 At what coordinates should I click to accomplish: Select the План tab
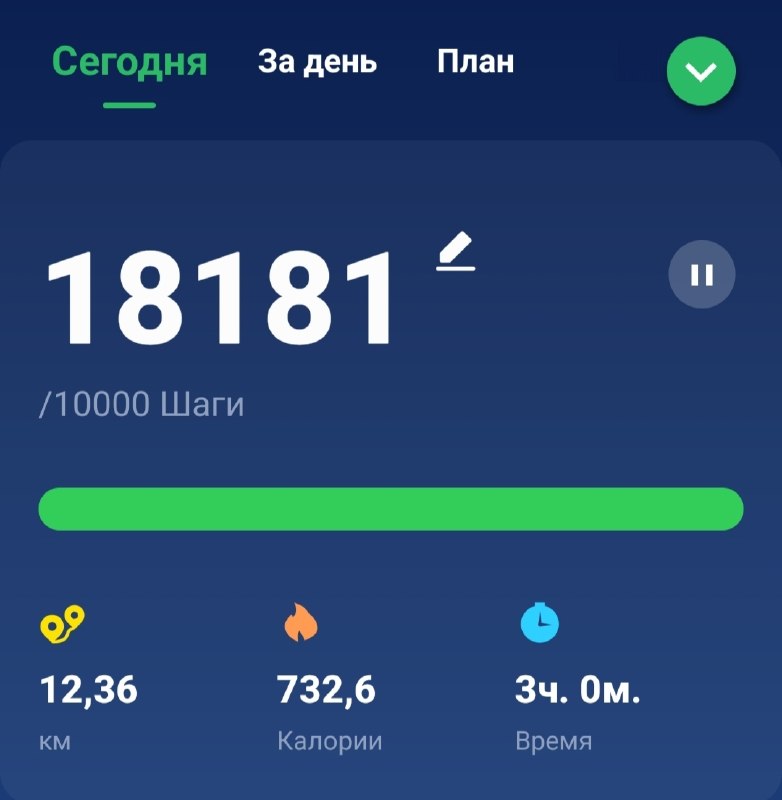[x=475, y=62]
